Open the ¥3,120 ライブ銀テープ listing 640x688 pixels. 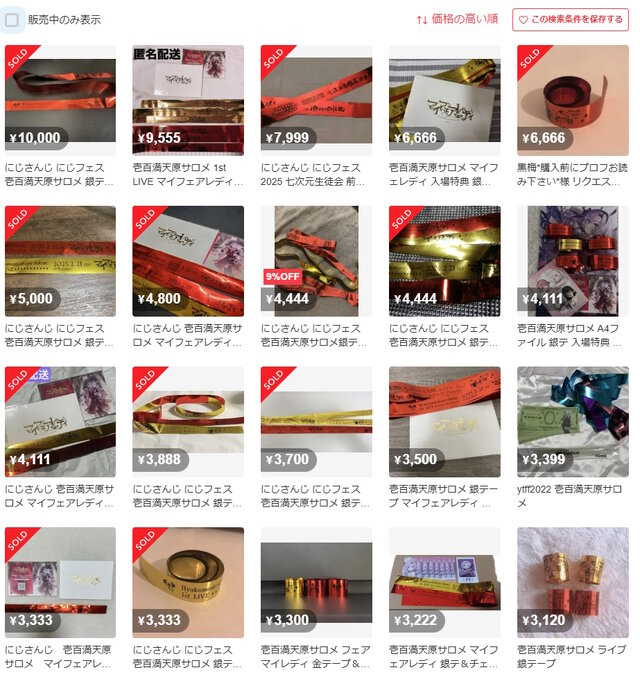[x=572, y=582]
